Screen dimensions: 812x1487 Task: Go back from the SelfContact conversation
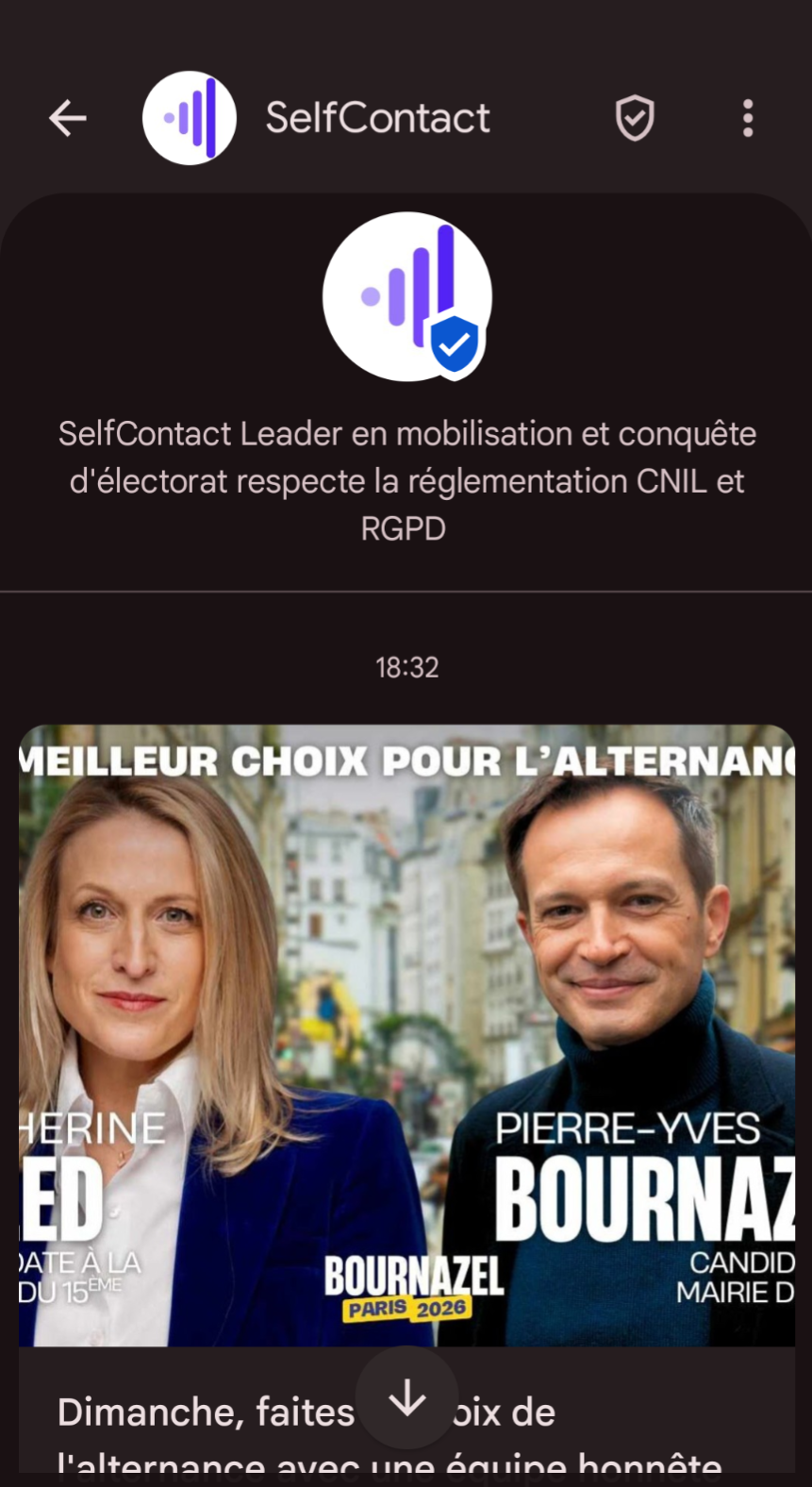click(68, 119)
